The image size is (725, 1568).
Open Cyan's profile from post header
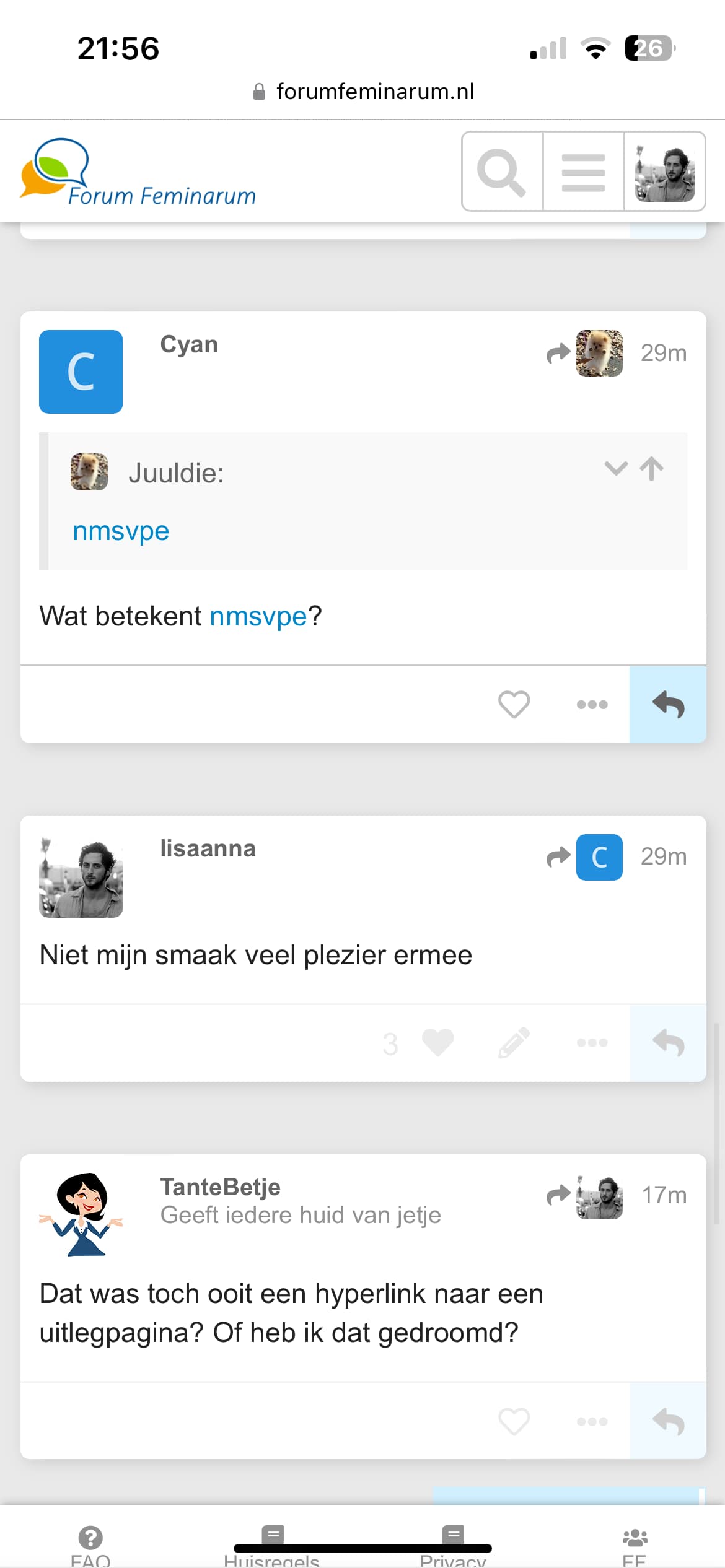[189, 344]
